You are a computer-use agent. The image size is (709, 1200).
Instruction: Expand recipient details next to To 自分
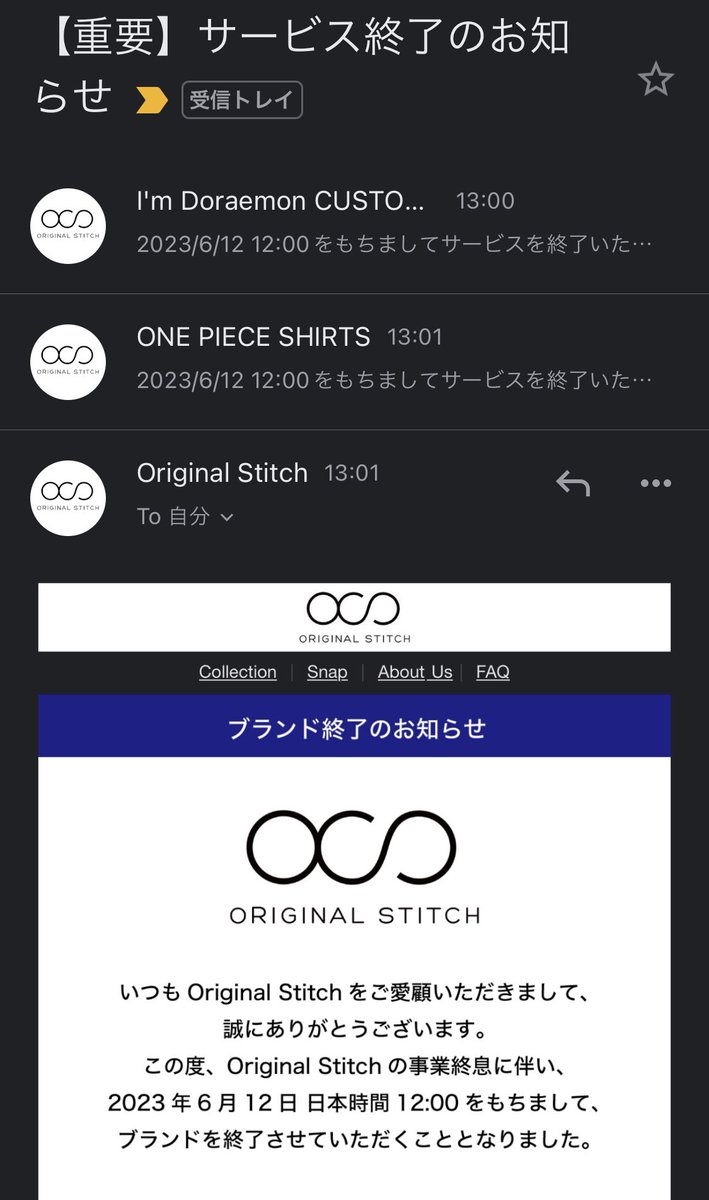tap(226, 517)
